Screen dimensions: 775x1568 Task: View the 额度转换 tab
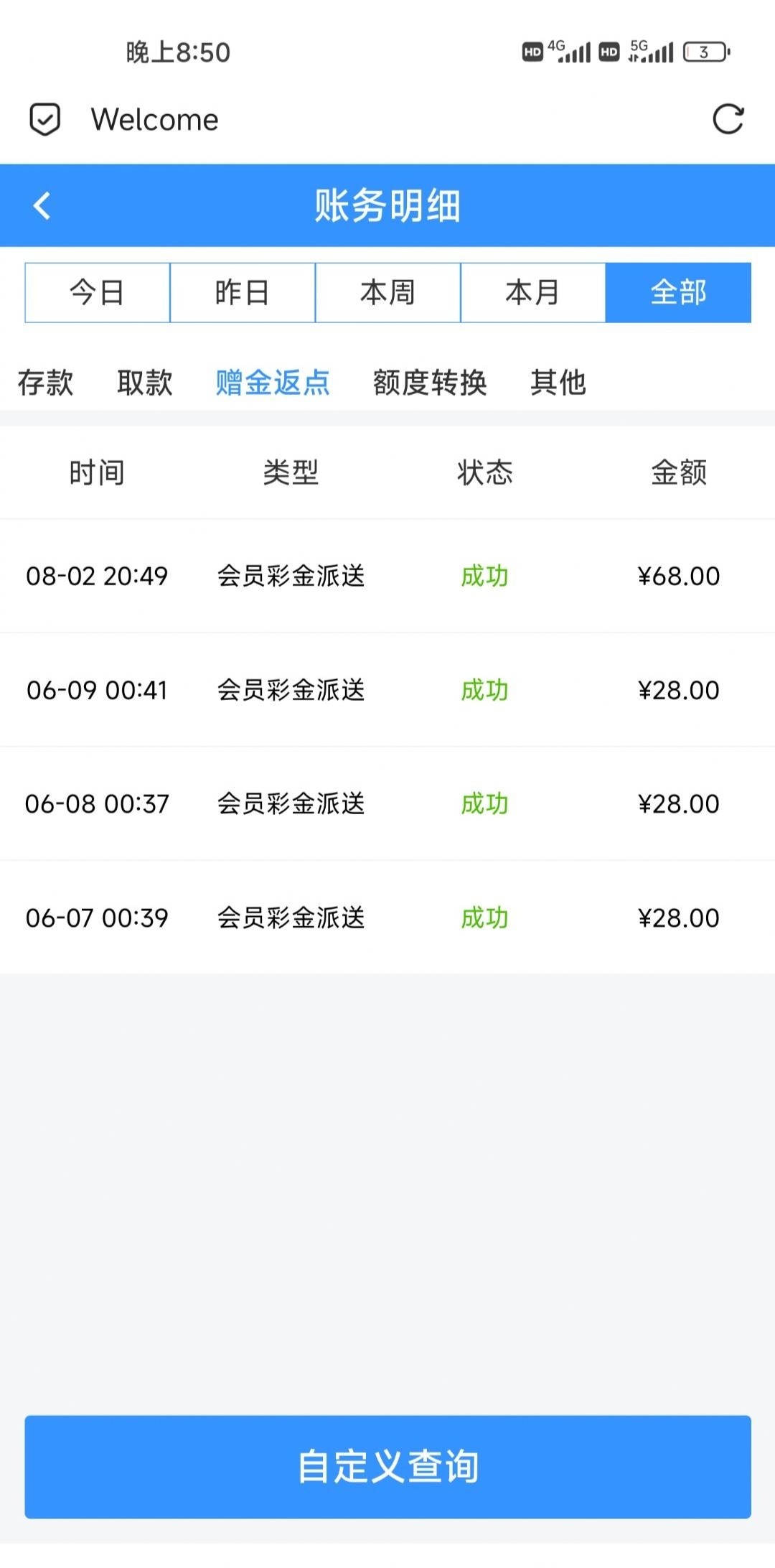pyautogui.click(x=430, y=383)
